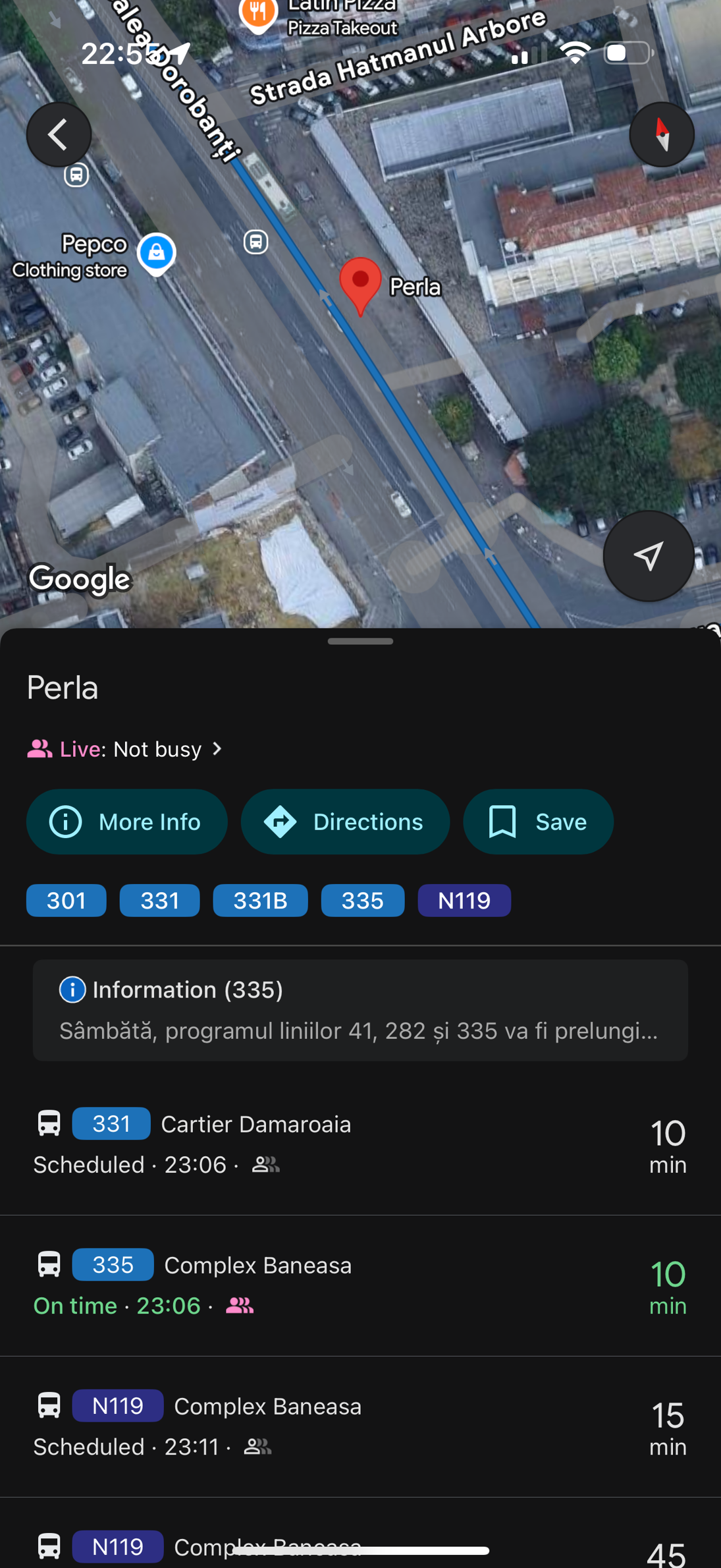The image size is (721, 1568).
Task: Open the Information (335) service notice
Action: 360,1009
